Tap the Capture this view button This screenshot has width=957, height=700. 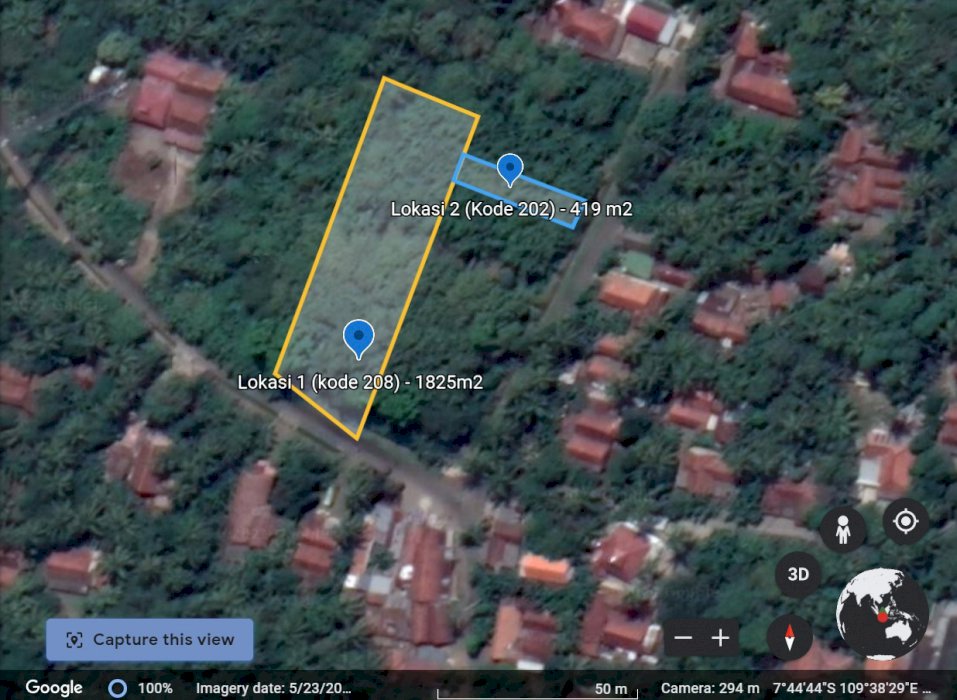pos(149,640)
